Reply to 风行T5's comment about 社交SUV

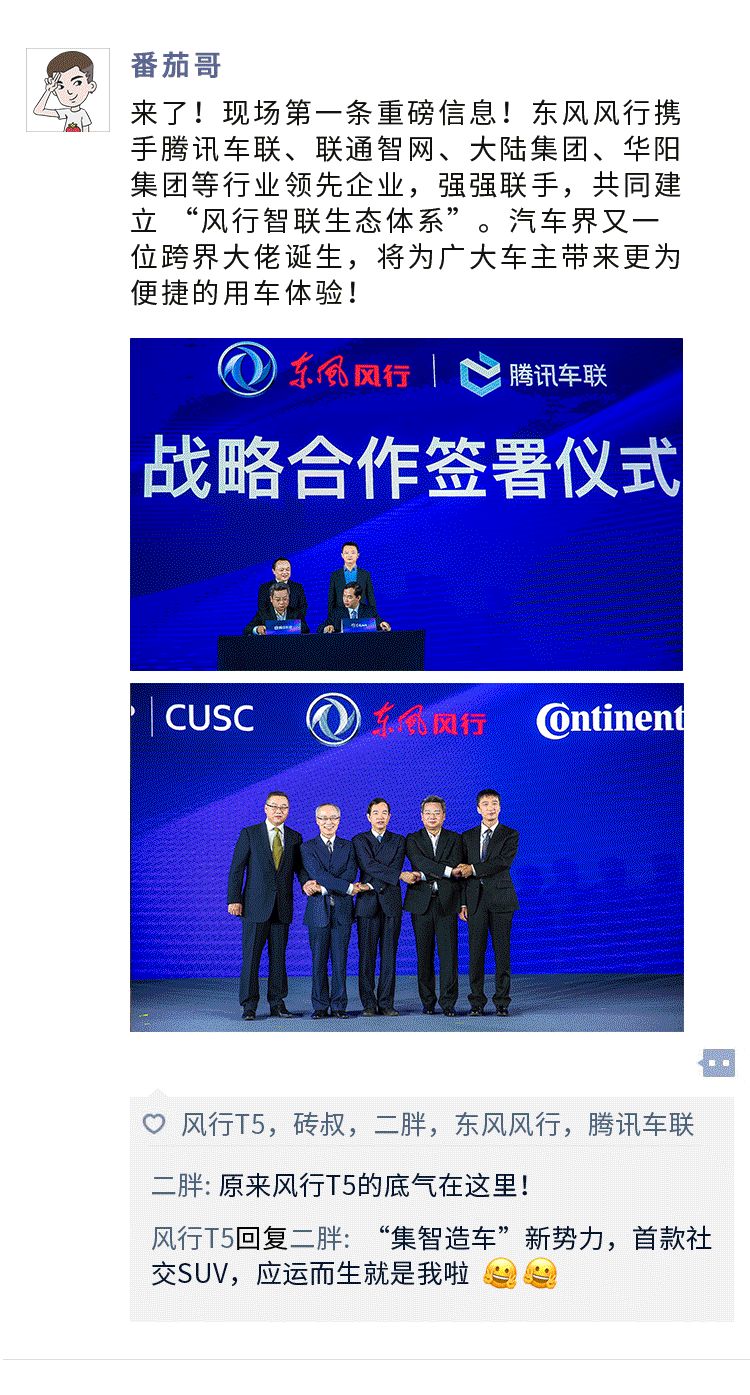coord(432,1256)
